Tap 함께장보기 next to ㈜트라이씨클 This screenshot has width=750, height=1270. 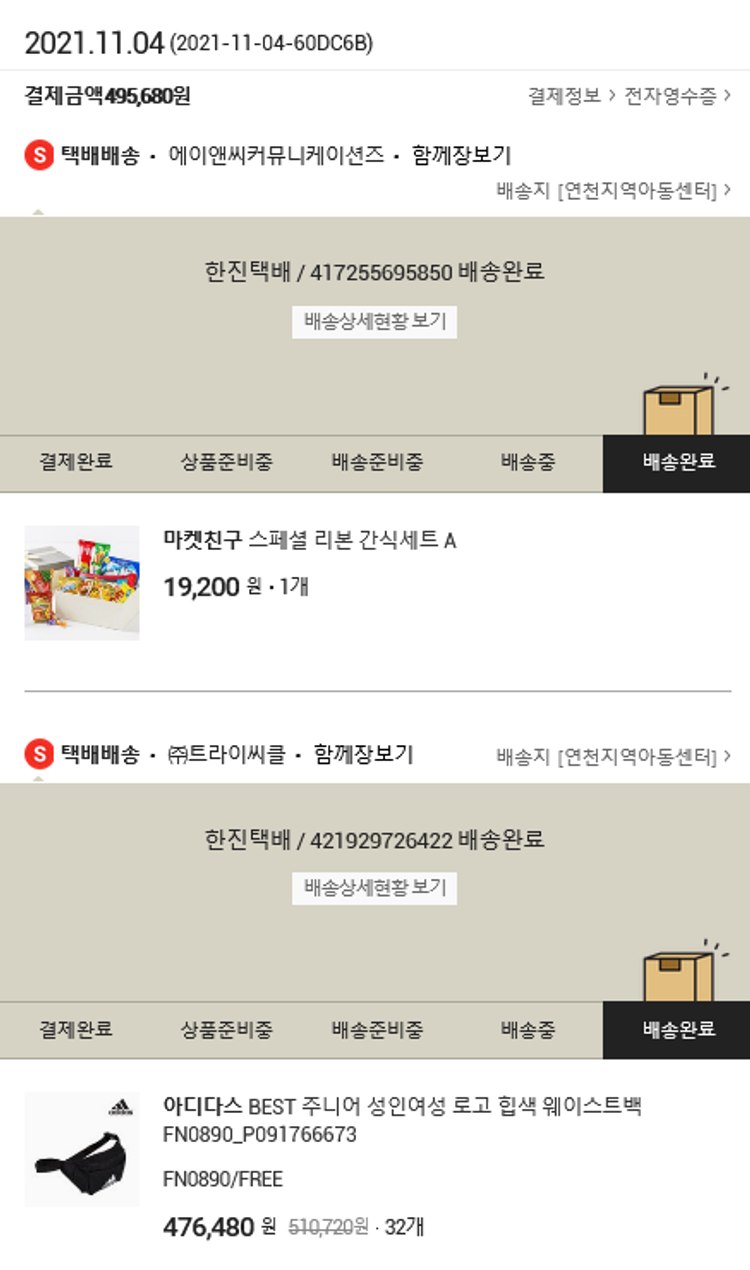click(363, 755)
